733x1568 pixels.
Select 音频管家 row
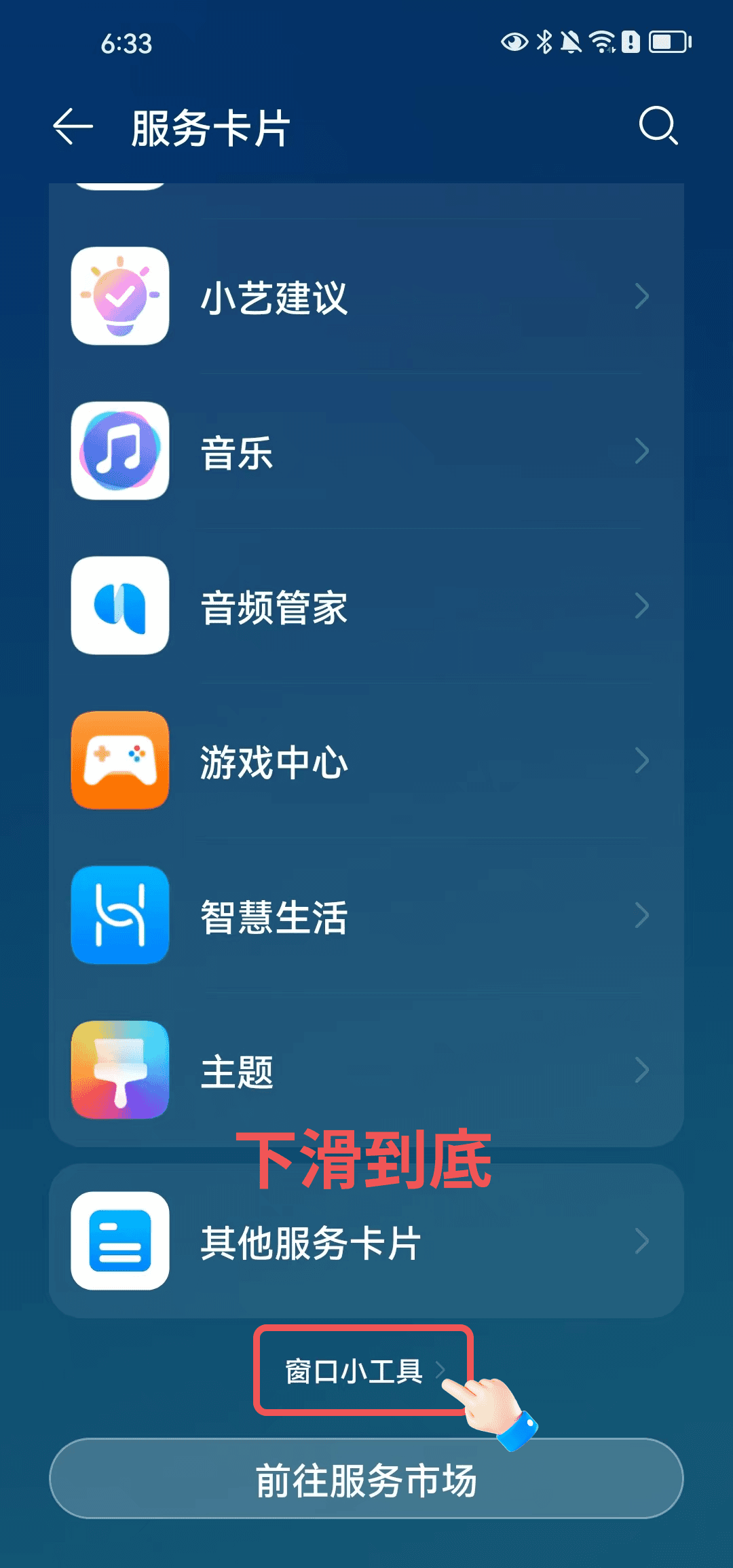366,606
